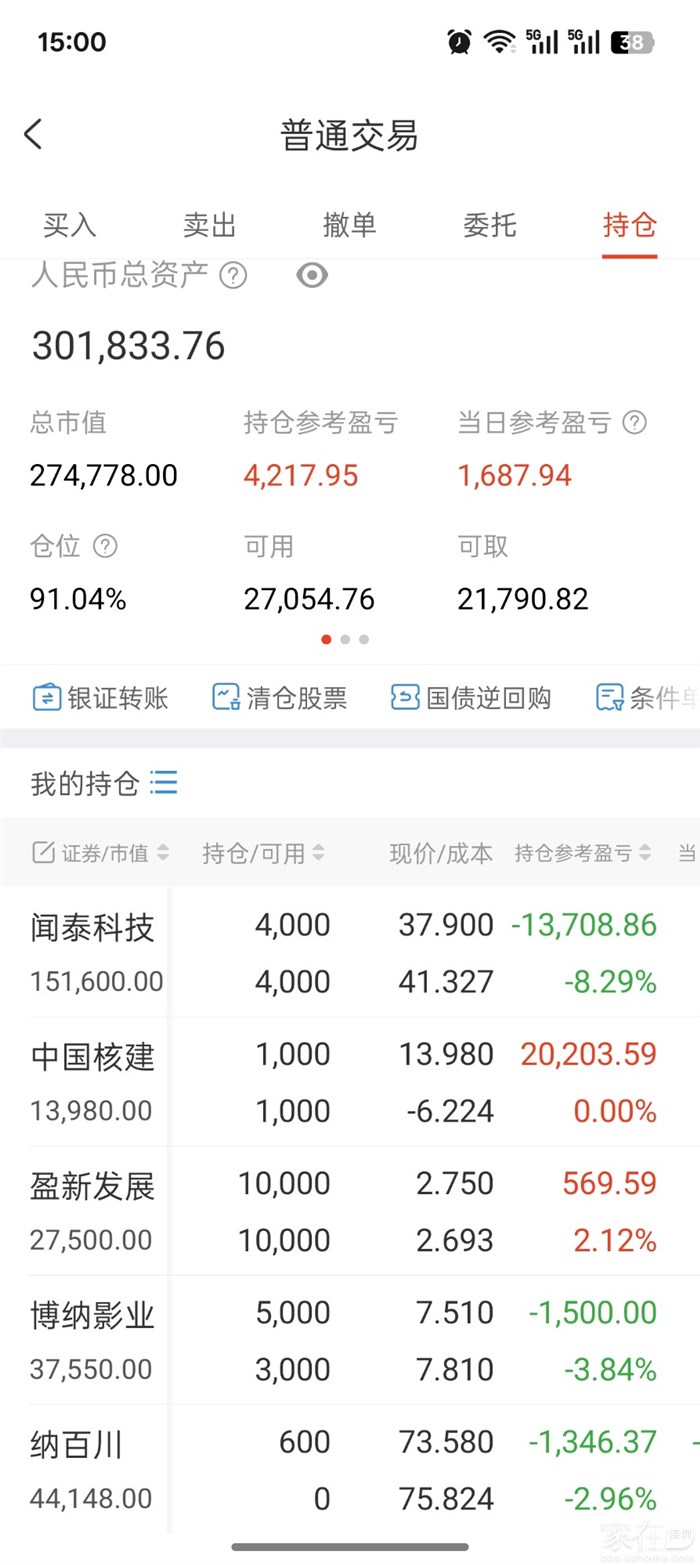Show help for 仓位
Image resolution: width=700 pixels, height=1565 pixels.
105,546
